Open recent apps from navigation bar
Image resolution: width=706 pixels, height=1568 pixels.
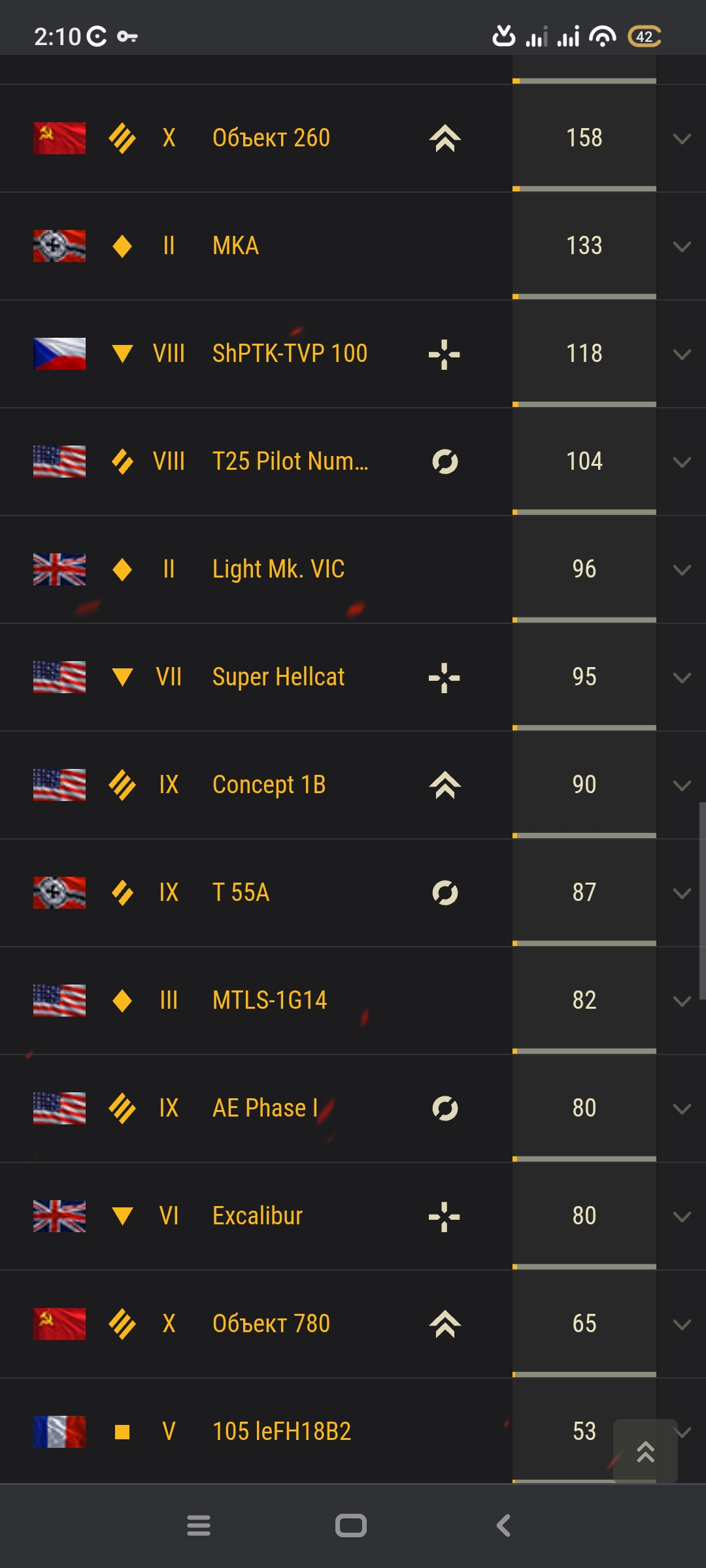click(x=199, y=1526)
